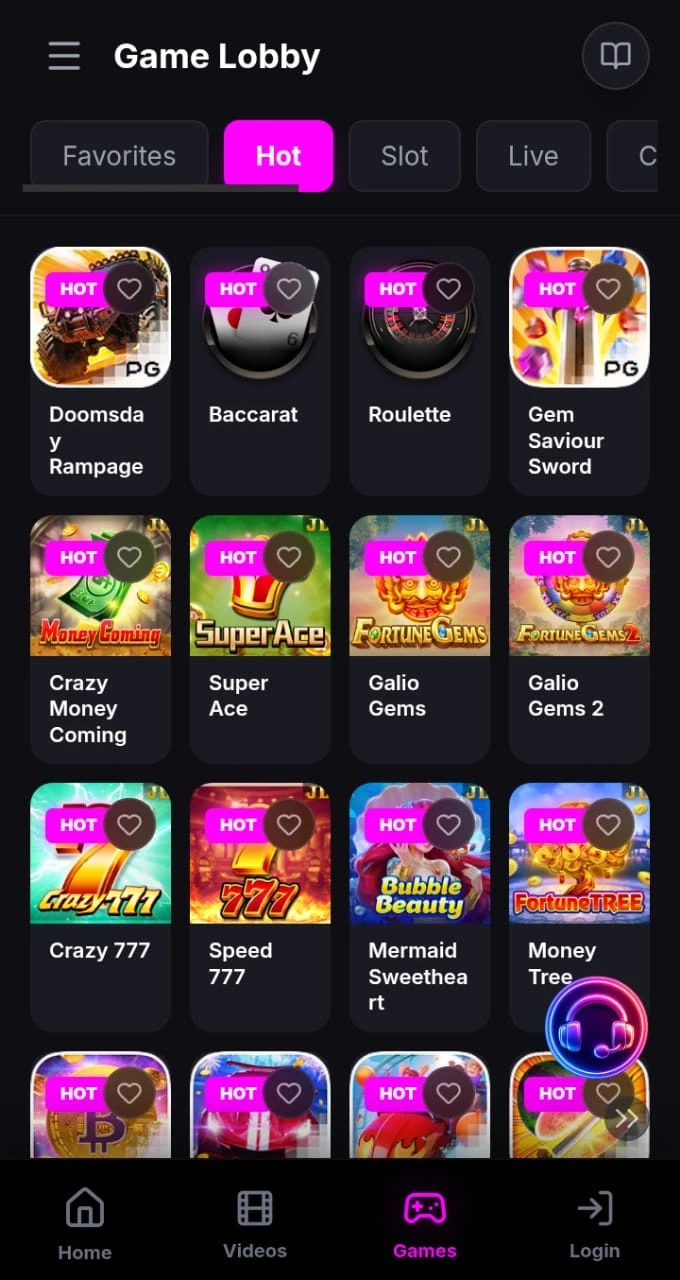This screenshot has width=680, height=1280.
Task: Open the Videos tab
Action: pos(255,1222)
